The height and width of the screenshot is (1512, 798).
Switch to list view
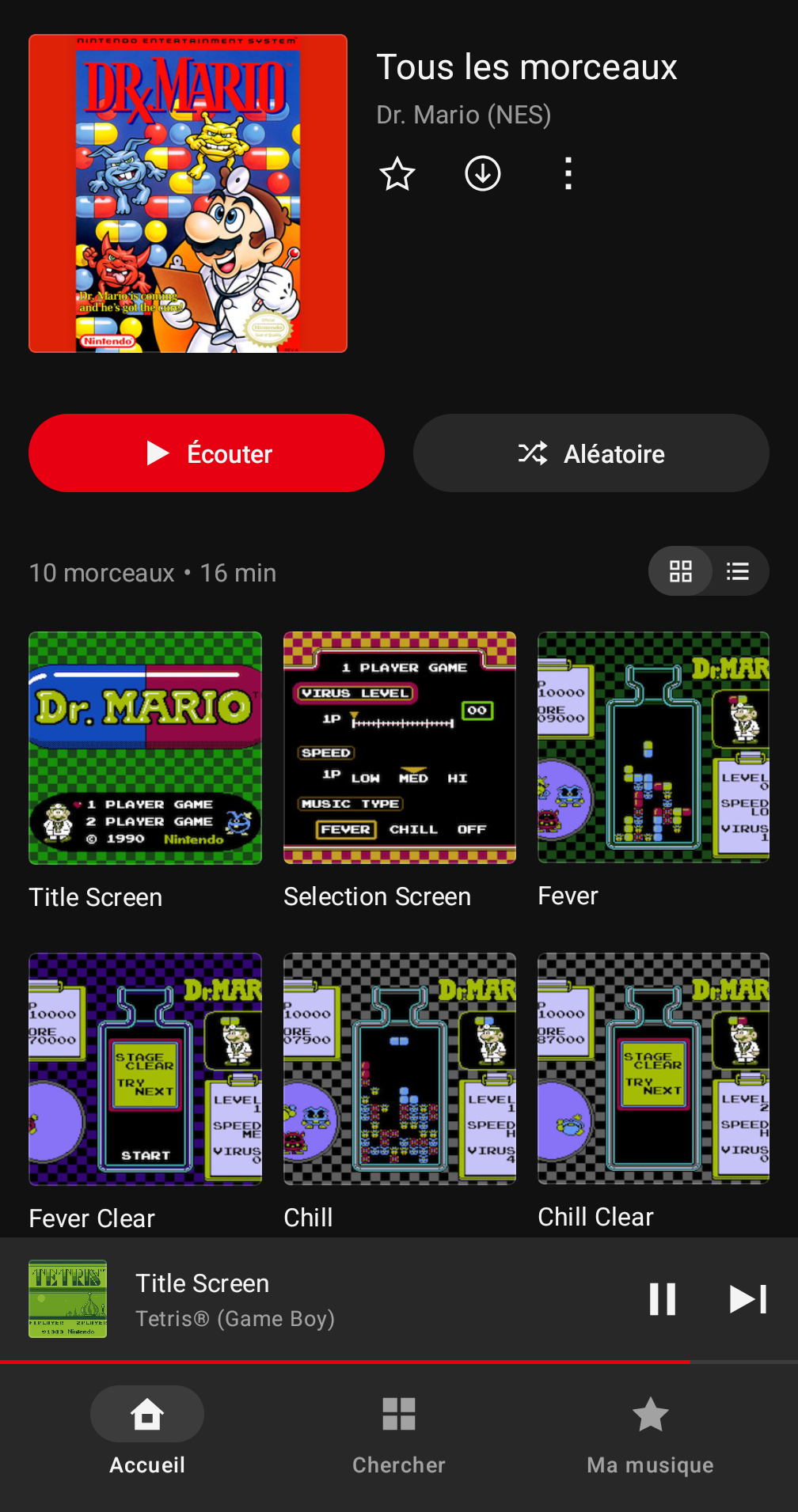pos(739,571)
